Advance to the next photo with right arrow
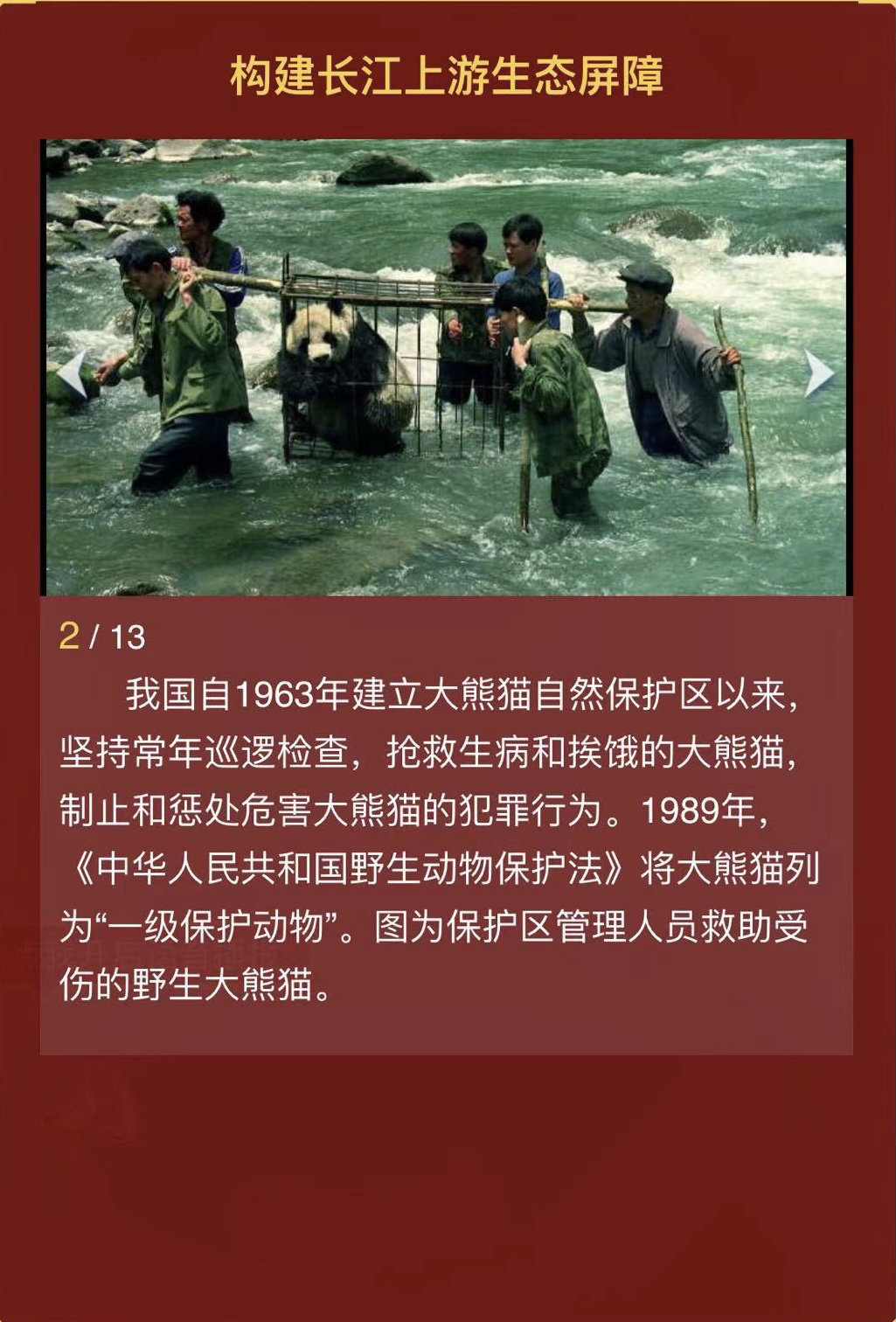The height and width of the screenshot is (1322, 896). tap(819, 373)
